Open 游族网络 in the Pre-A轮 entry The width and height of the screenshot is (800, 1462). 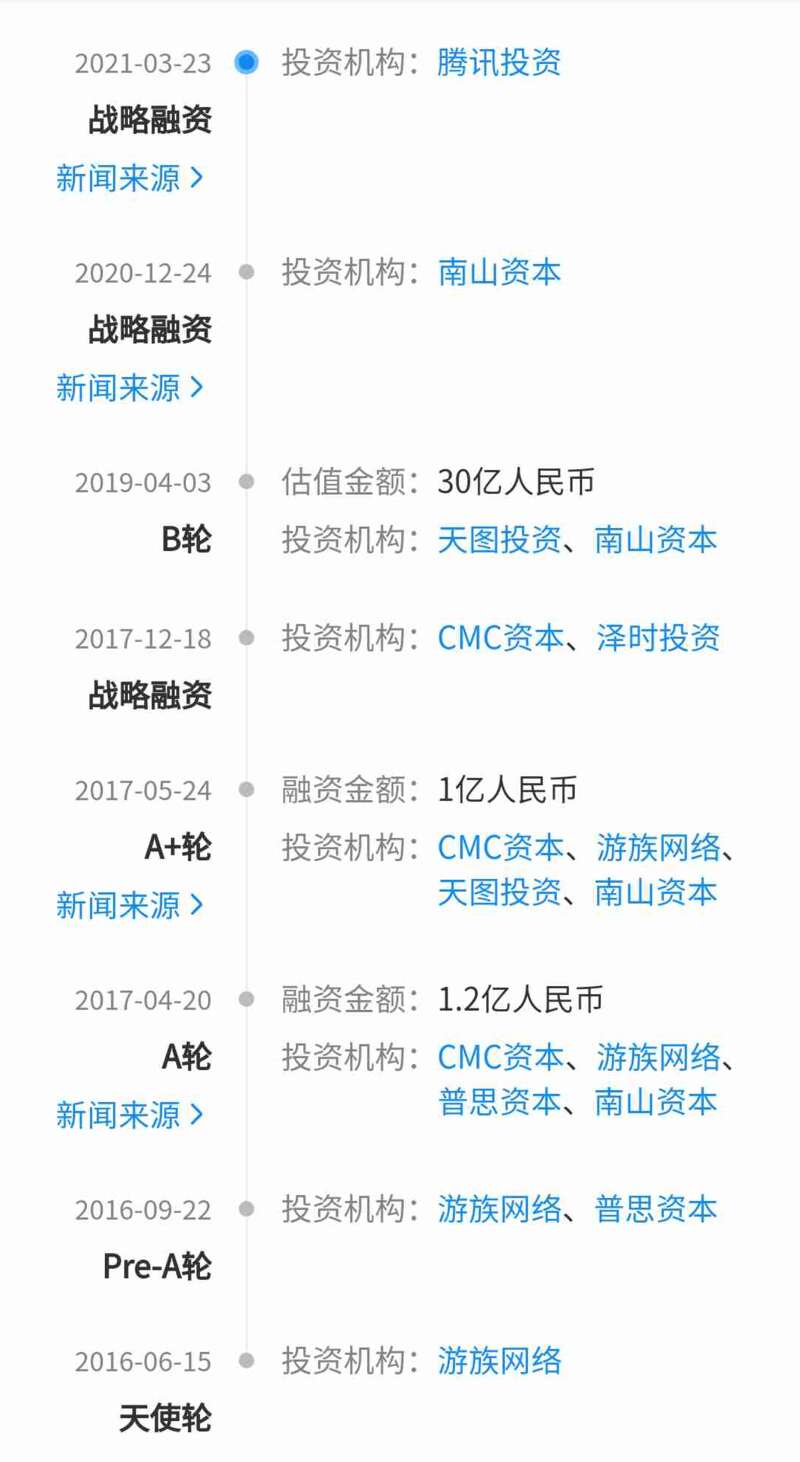(499, 1209)
